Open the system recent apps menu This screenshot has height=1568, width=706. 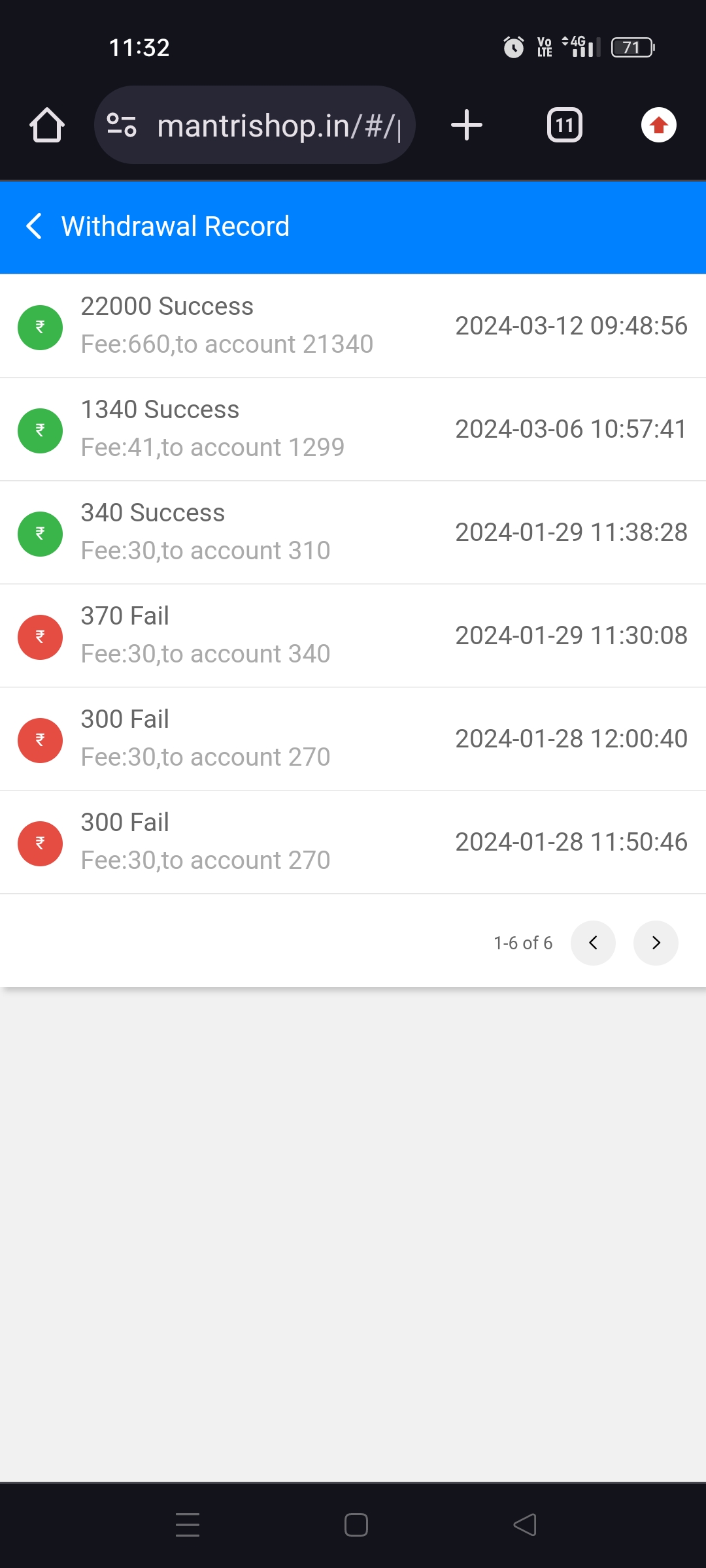(x=188, y=1524)
